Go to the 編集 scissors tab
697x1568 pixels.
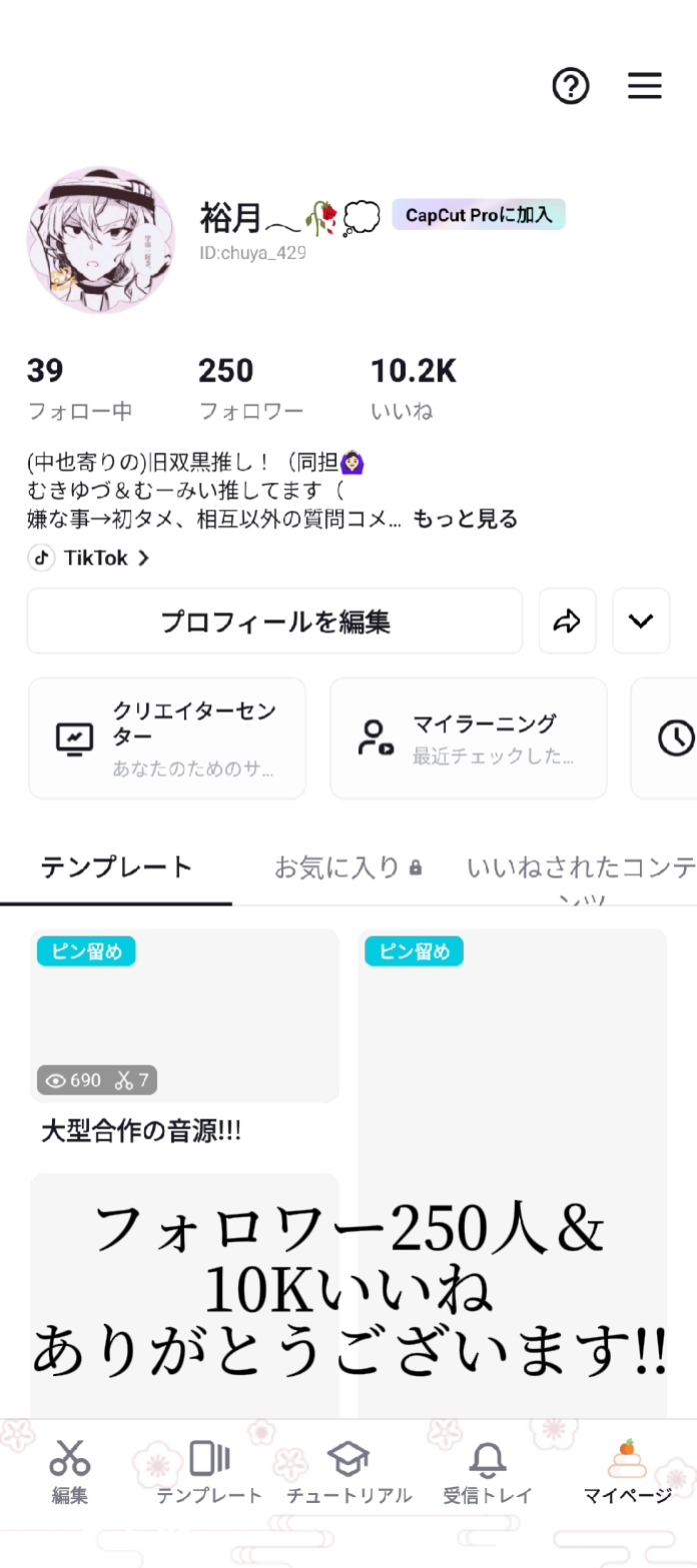70,1472
